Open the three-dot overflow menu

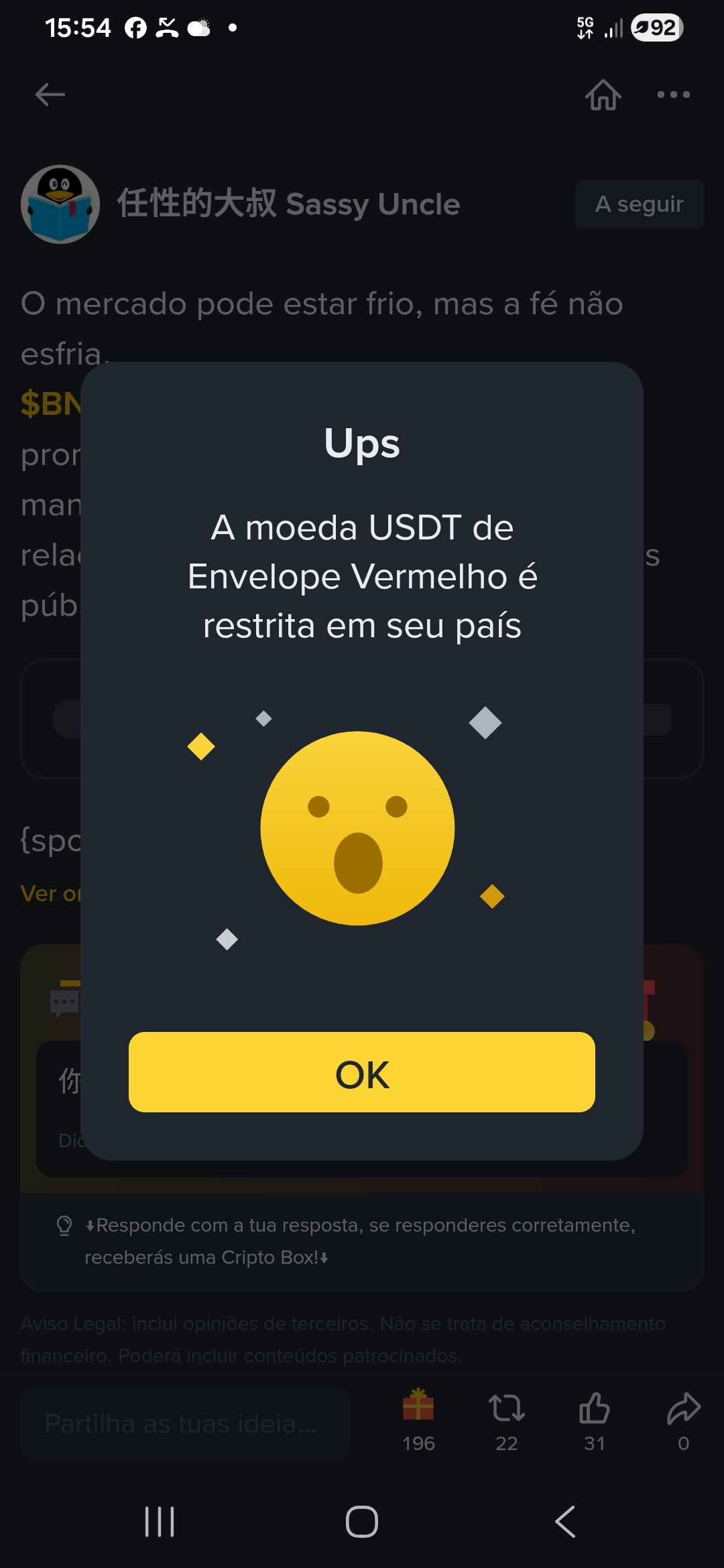(673, 94)
